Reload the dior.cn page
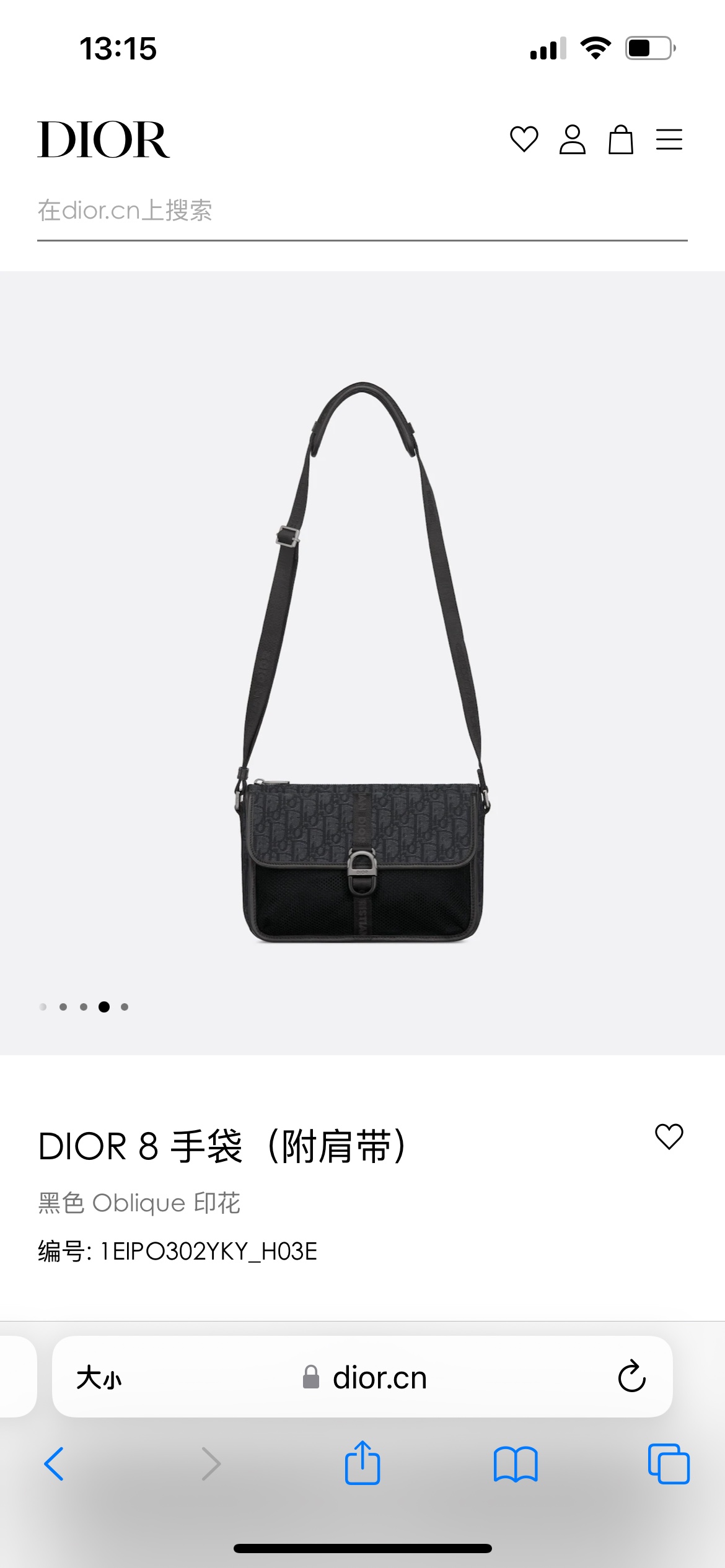This screenshot has width=725, height=1568. (631, 1377)
